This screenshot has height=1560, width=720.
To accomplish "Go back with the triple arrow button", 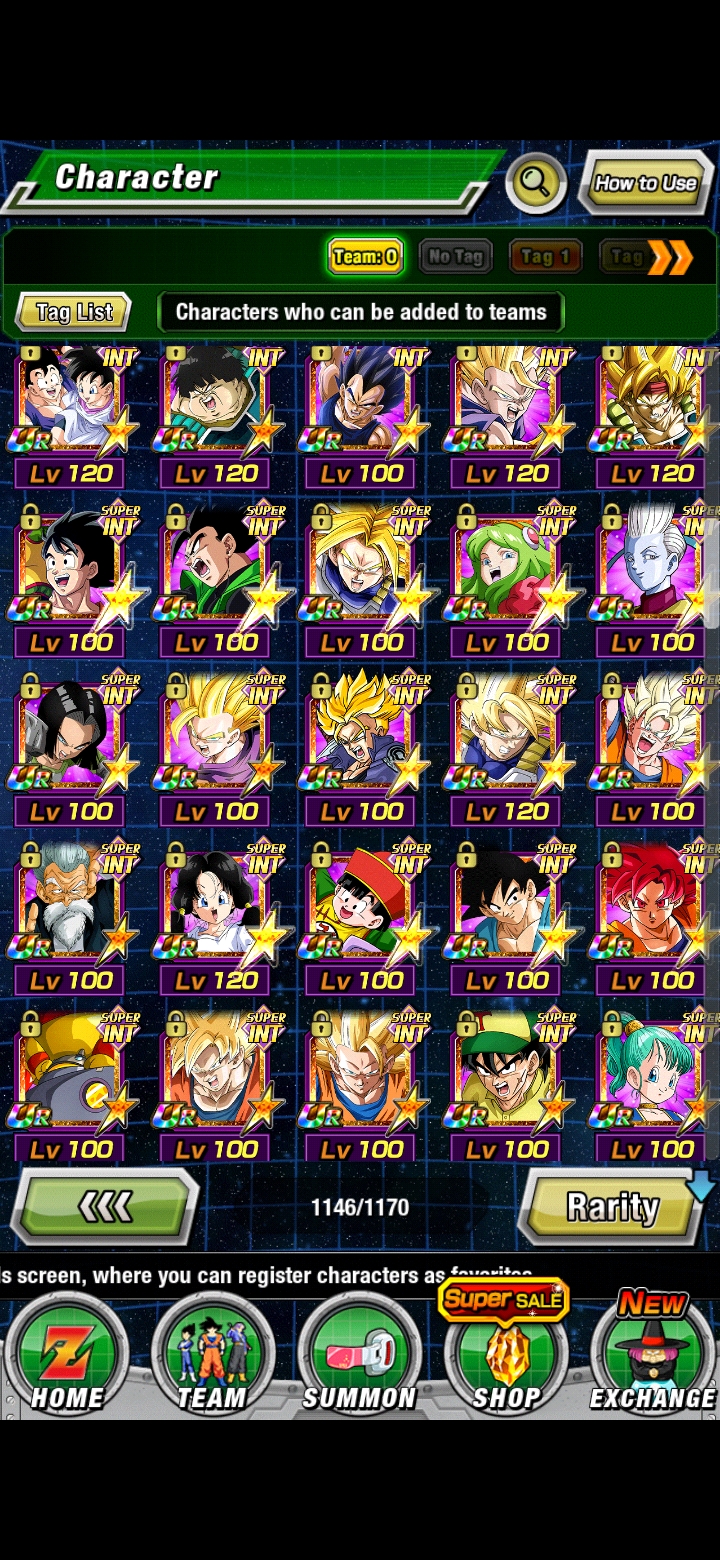I will click(104, 1207).
